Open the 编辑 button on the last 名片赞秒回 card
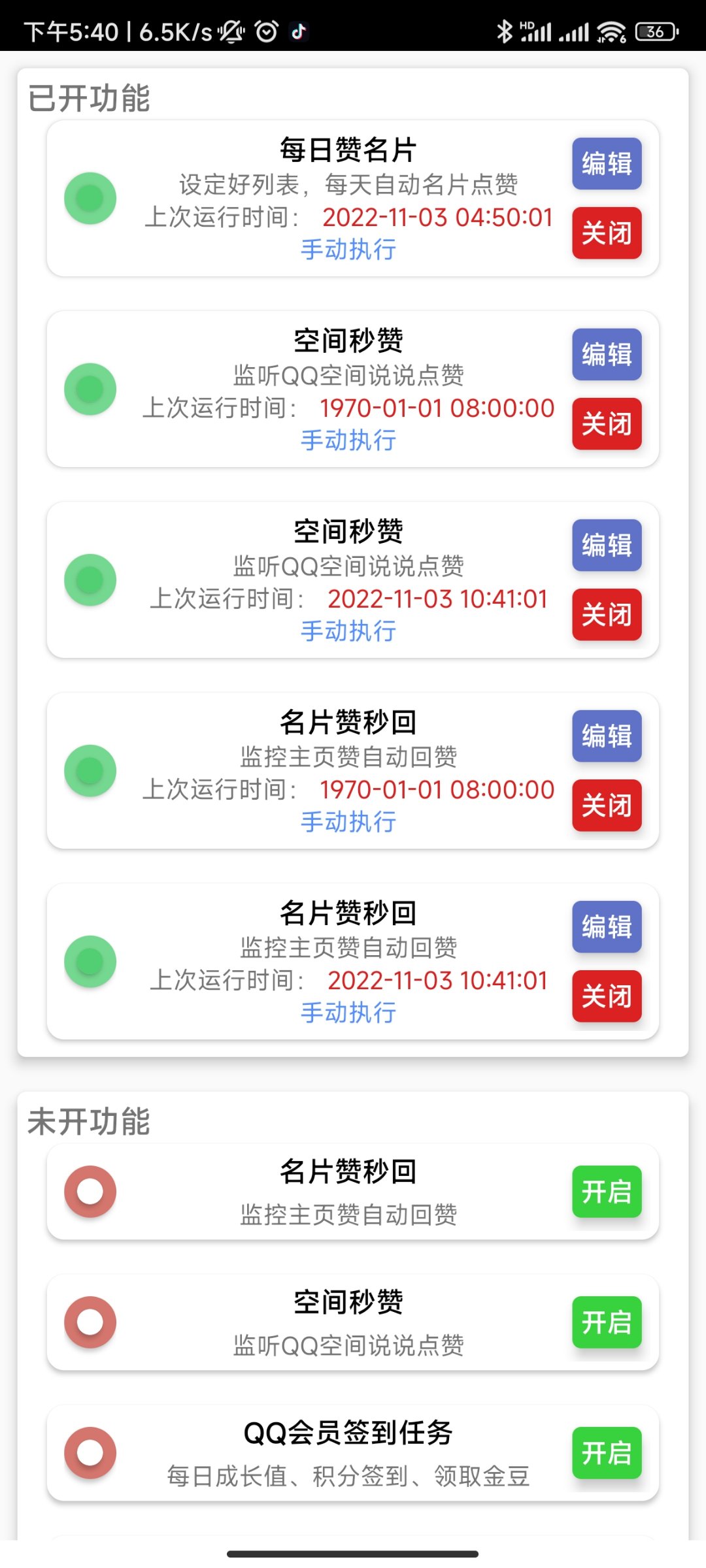The width and height of the screenshot is (706, 1568). point(606,927)
